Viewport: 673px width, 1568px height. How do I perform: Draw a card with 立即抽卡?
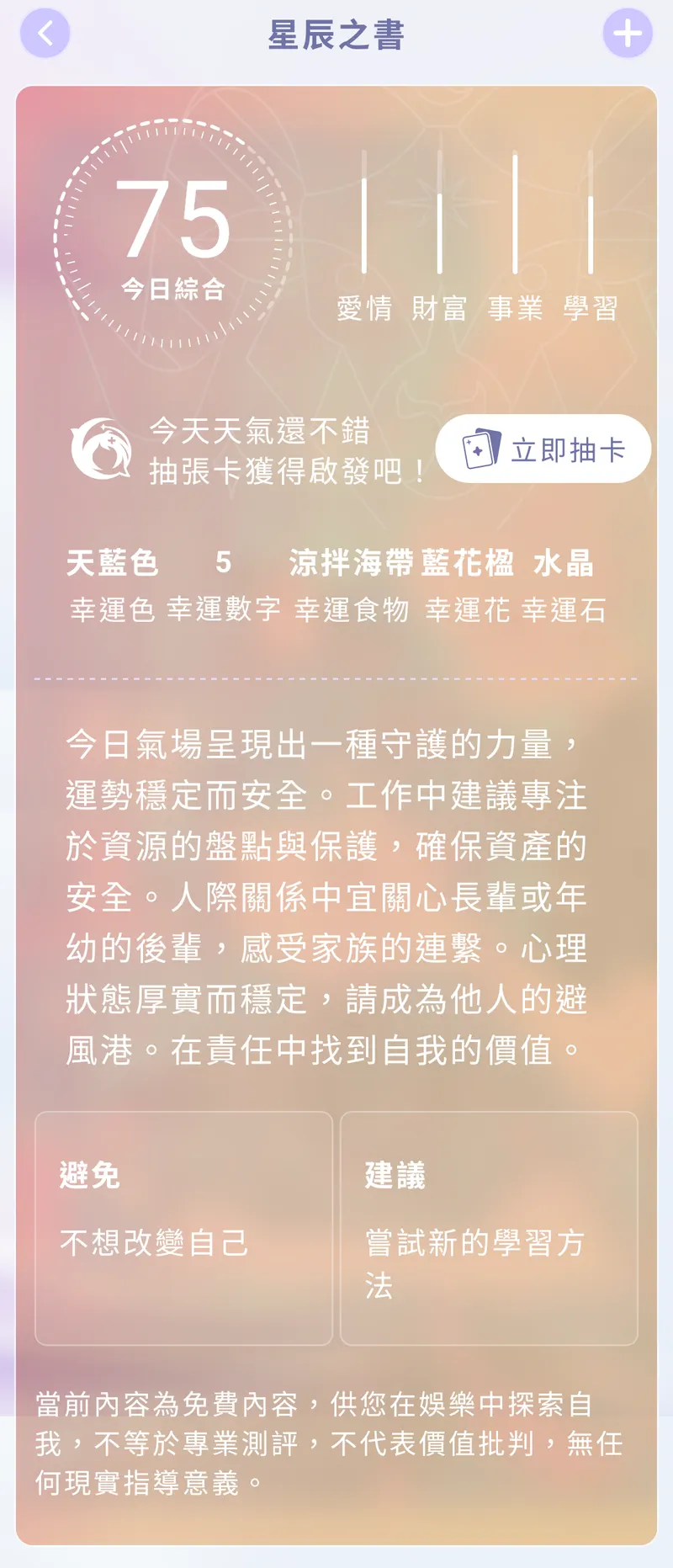click(543, 449)
